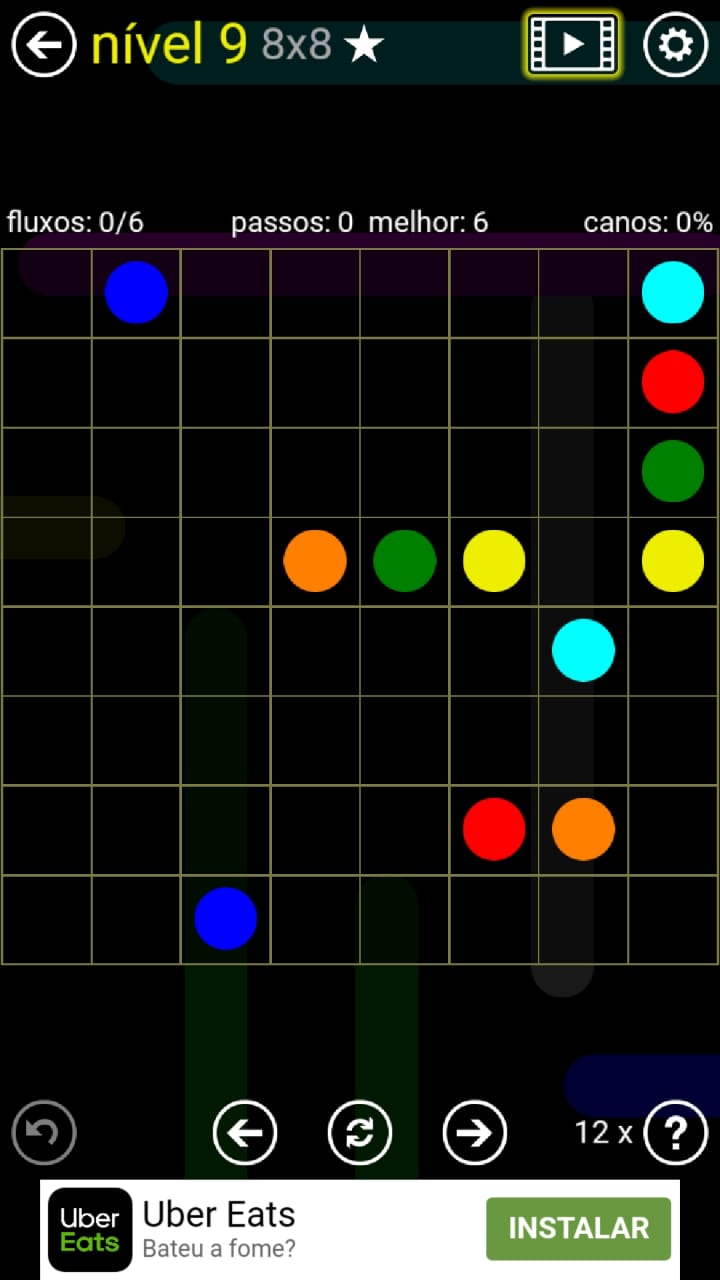Restart the current level
The image size is (720, 1280).
point(360,1133)
